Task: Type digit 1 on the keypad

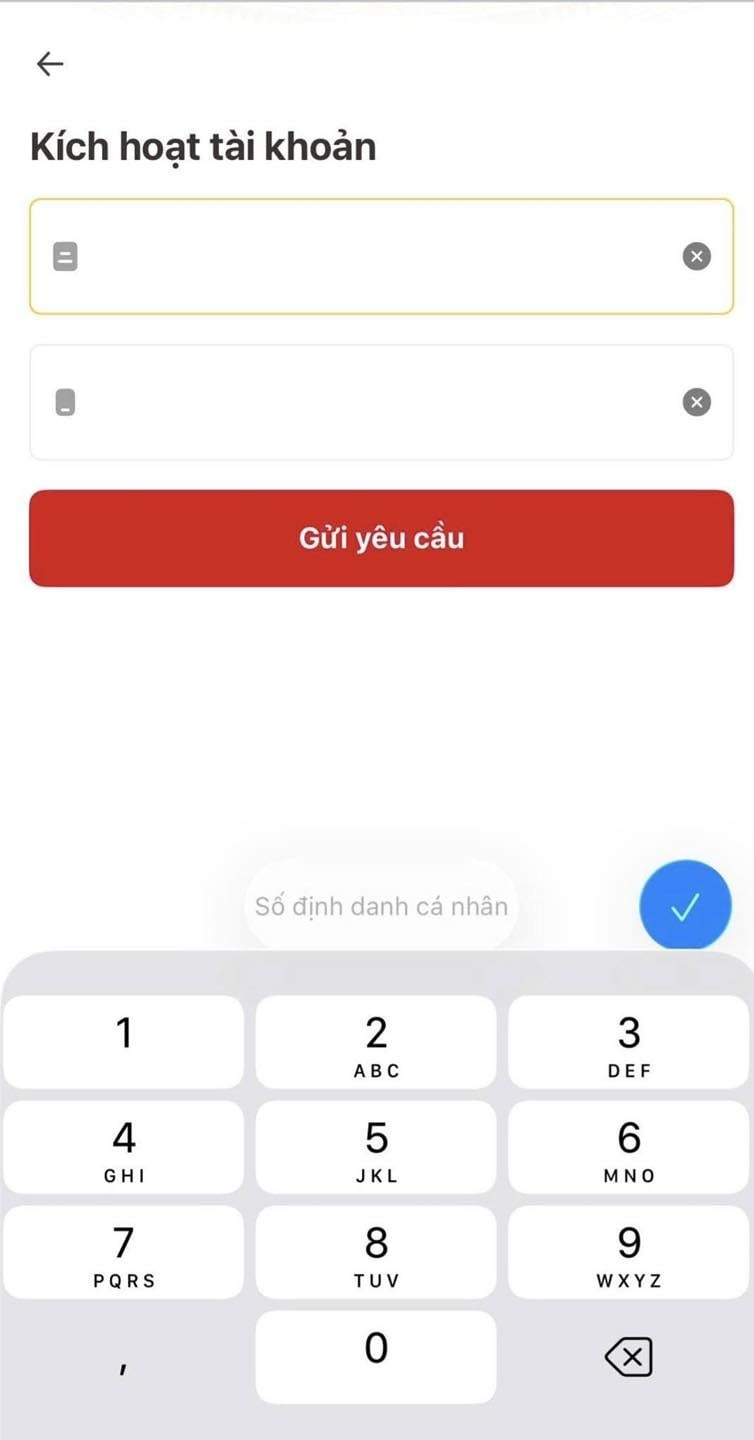Action: point(124,1042)
